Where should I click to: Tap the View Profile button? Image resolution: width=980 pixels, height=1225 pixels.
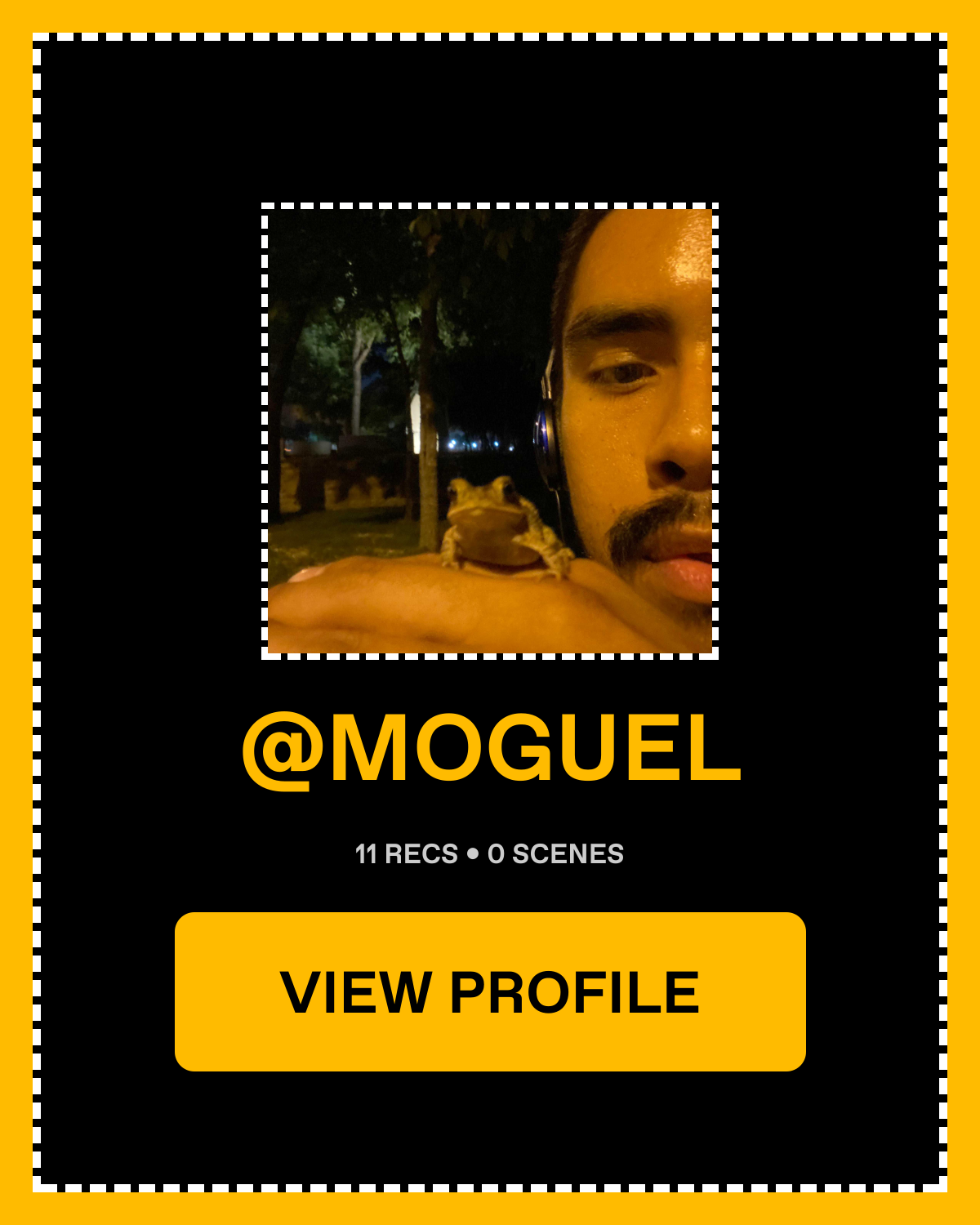point(490,991)
